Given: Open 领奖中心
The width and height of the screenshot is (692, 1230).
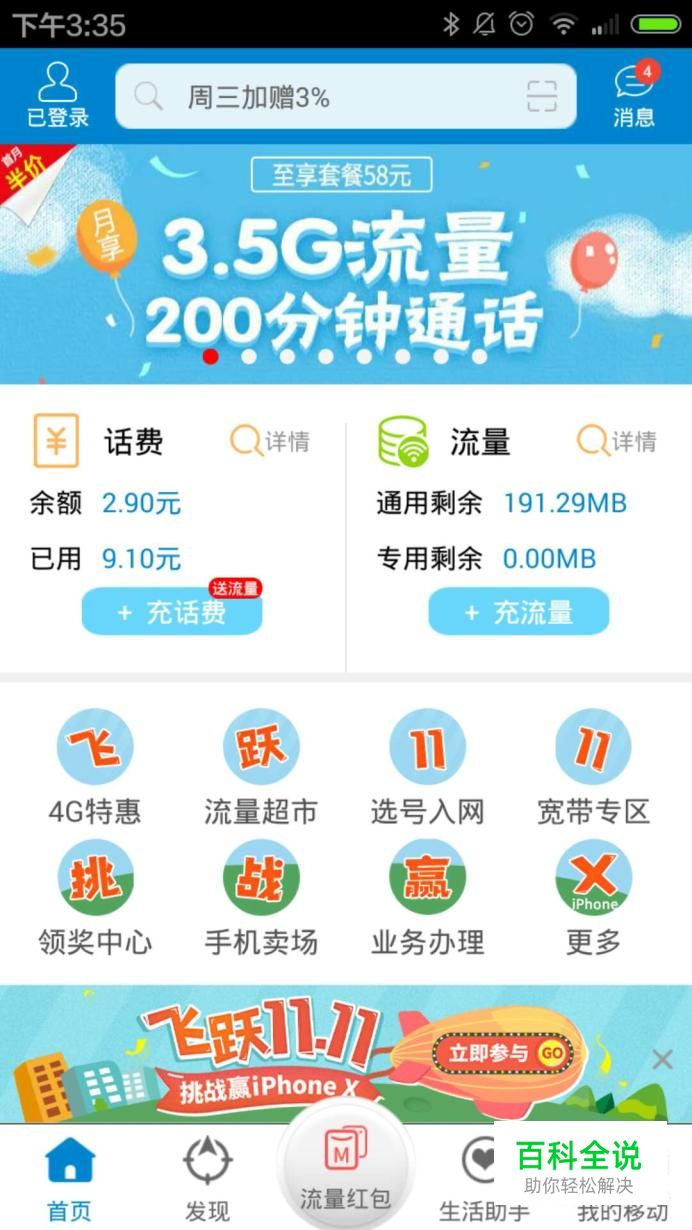Looking at the screenshot, I should [95, 897].
